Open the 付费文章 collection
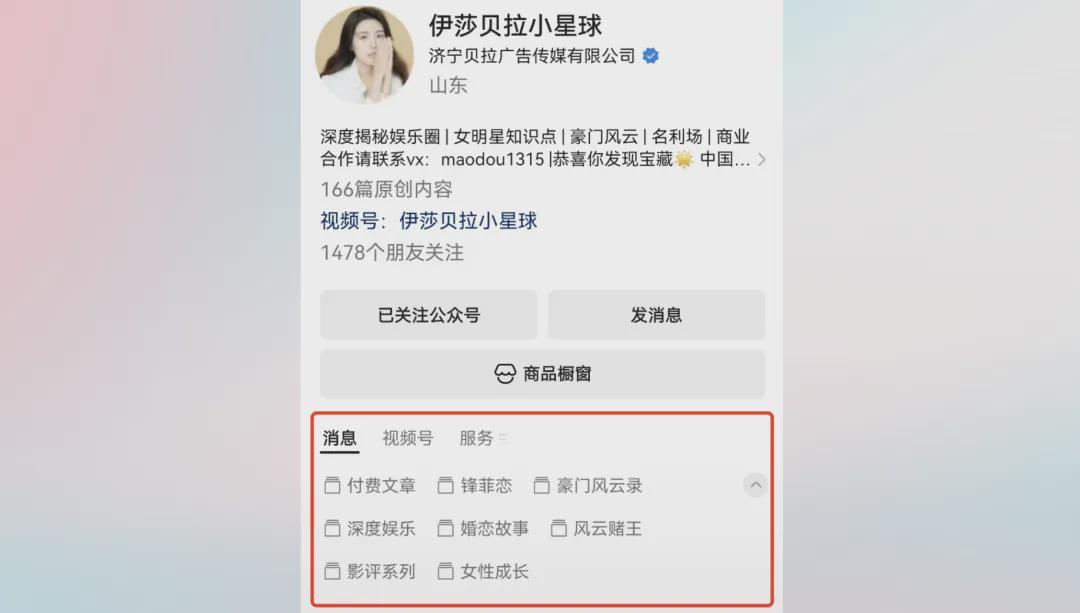The width and height of the screenshot is (1080, 613). click(x=370, y=486)
